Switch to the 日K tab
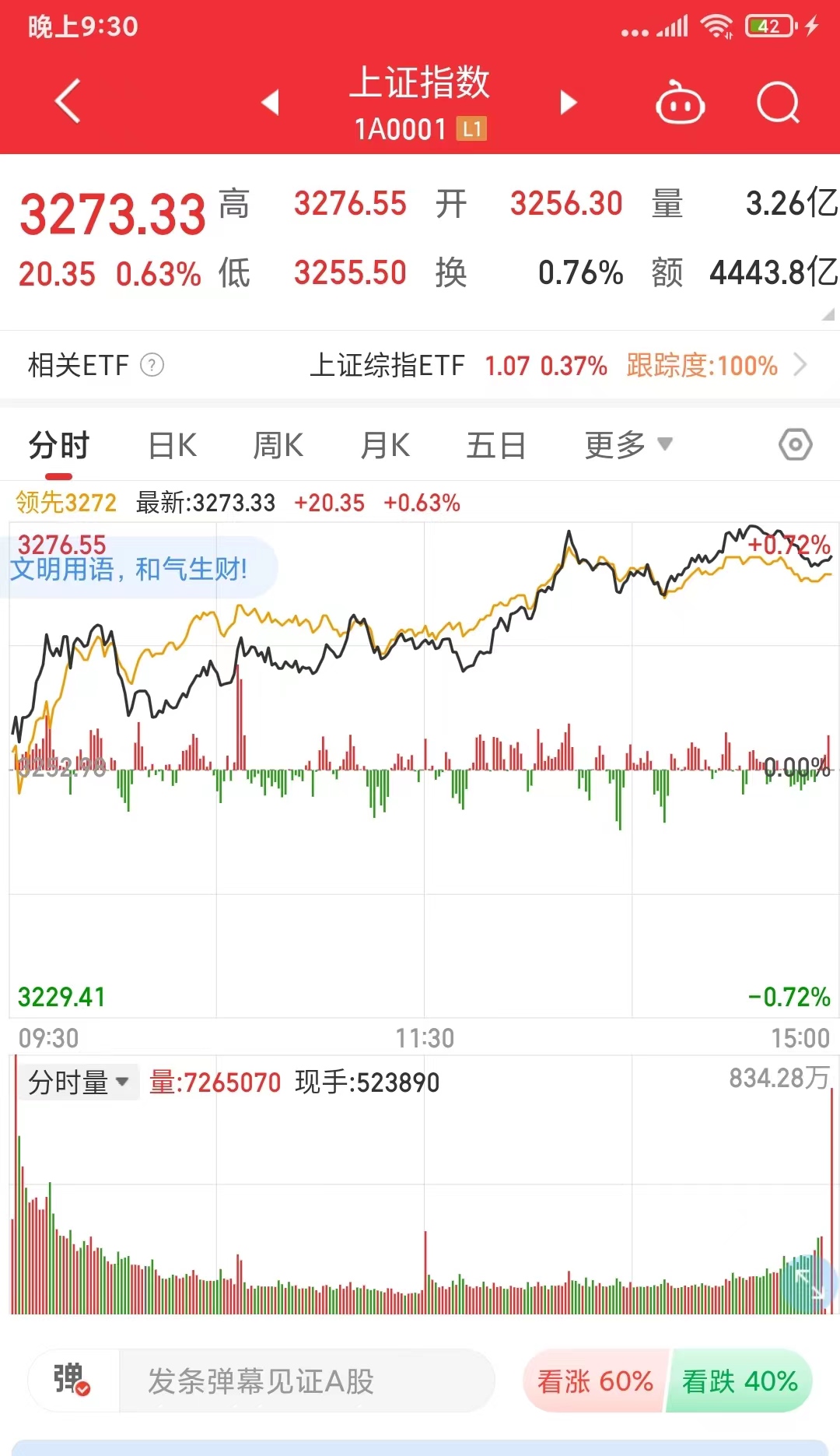Screen dimensions: 840x1456 (x=171, y=444)
